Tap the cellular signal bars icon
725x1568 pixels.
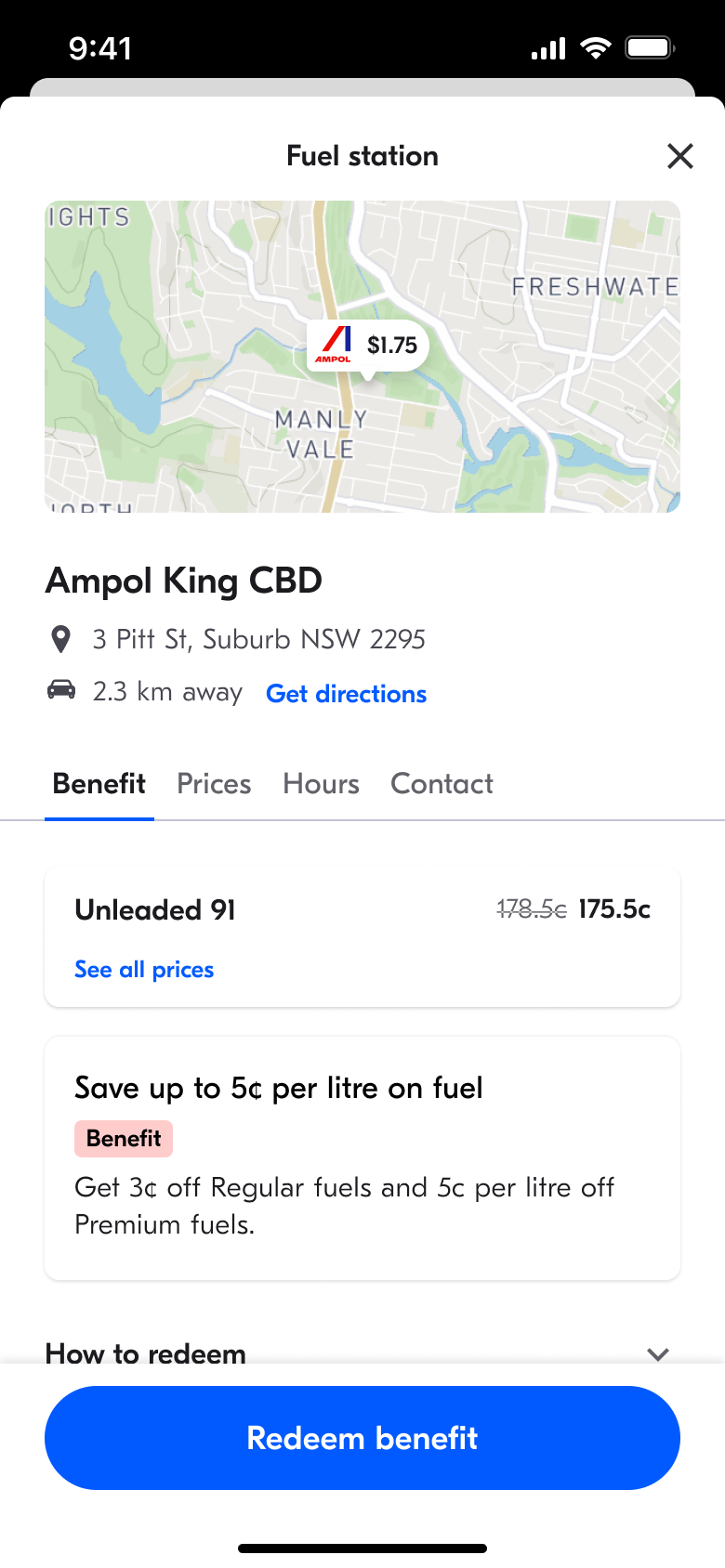[x=548, y=47]
